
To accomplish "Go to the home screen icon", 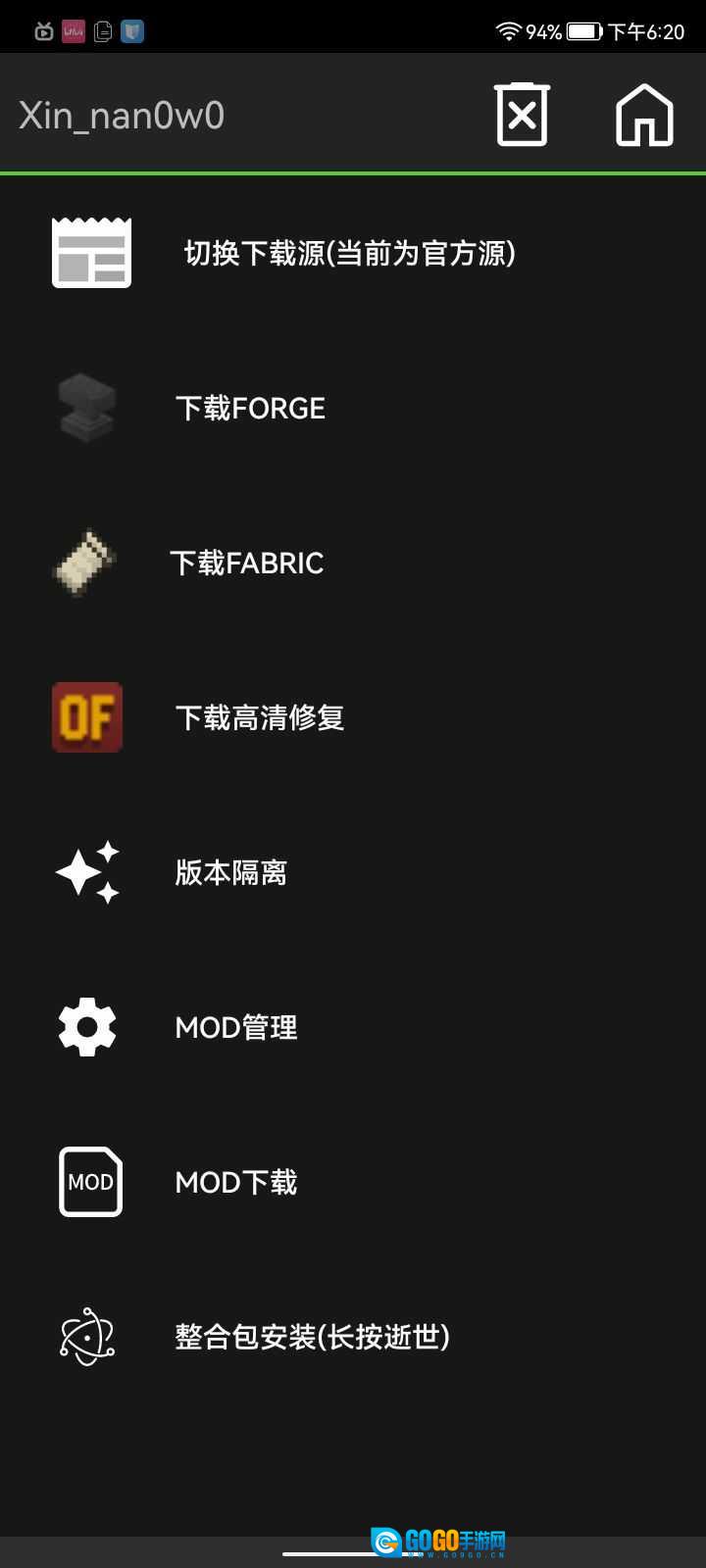I will pos(644,116).
